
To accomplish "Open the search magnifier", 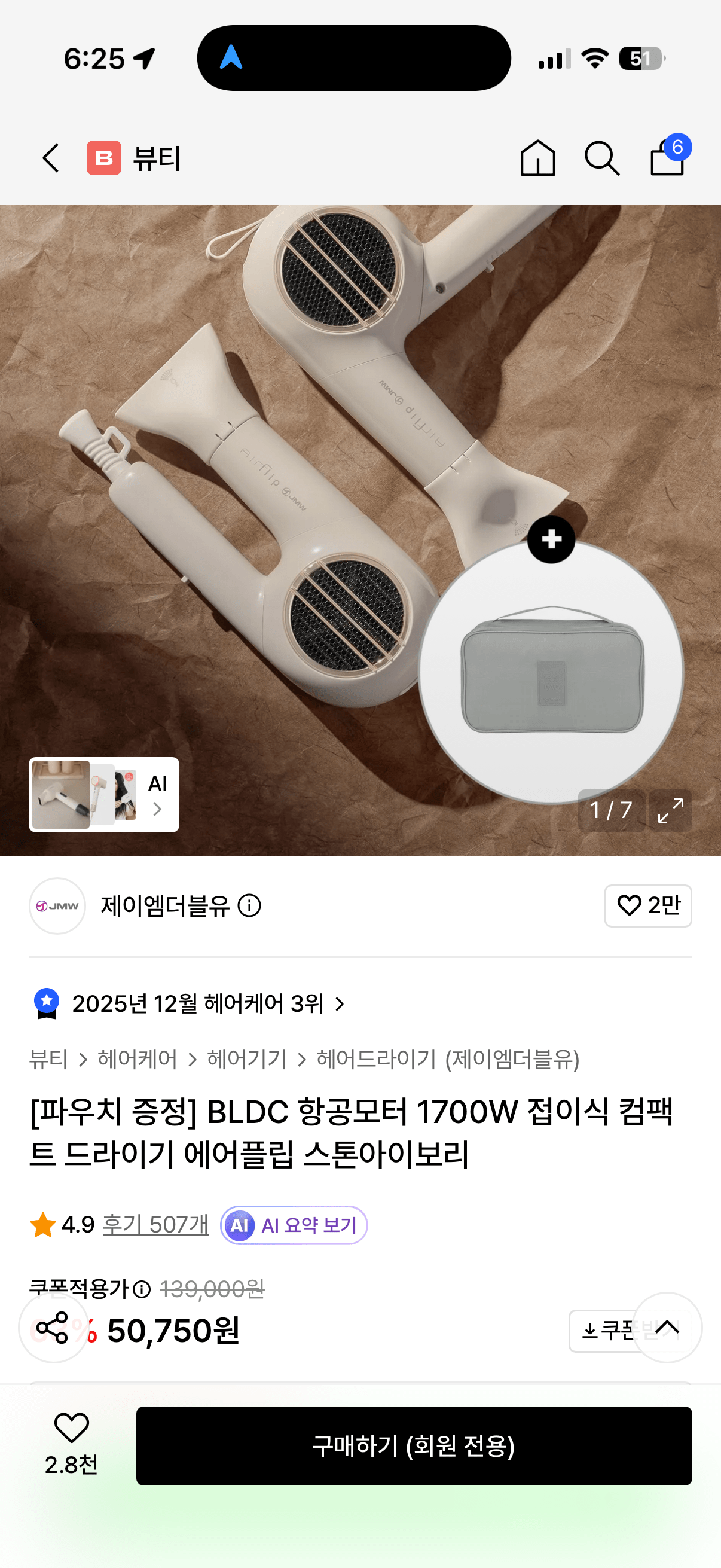I will click(602, 158).
